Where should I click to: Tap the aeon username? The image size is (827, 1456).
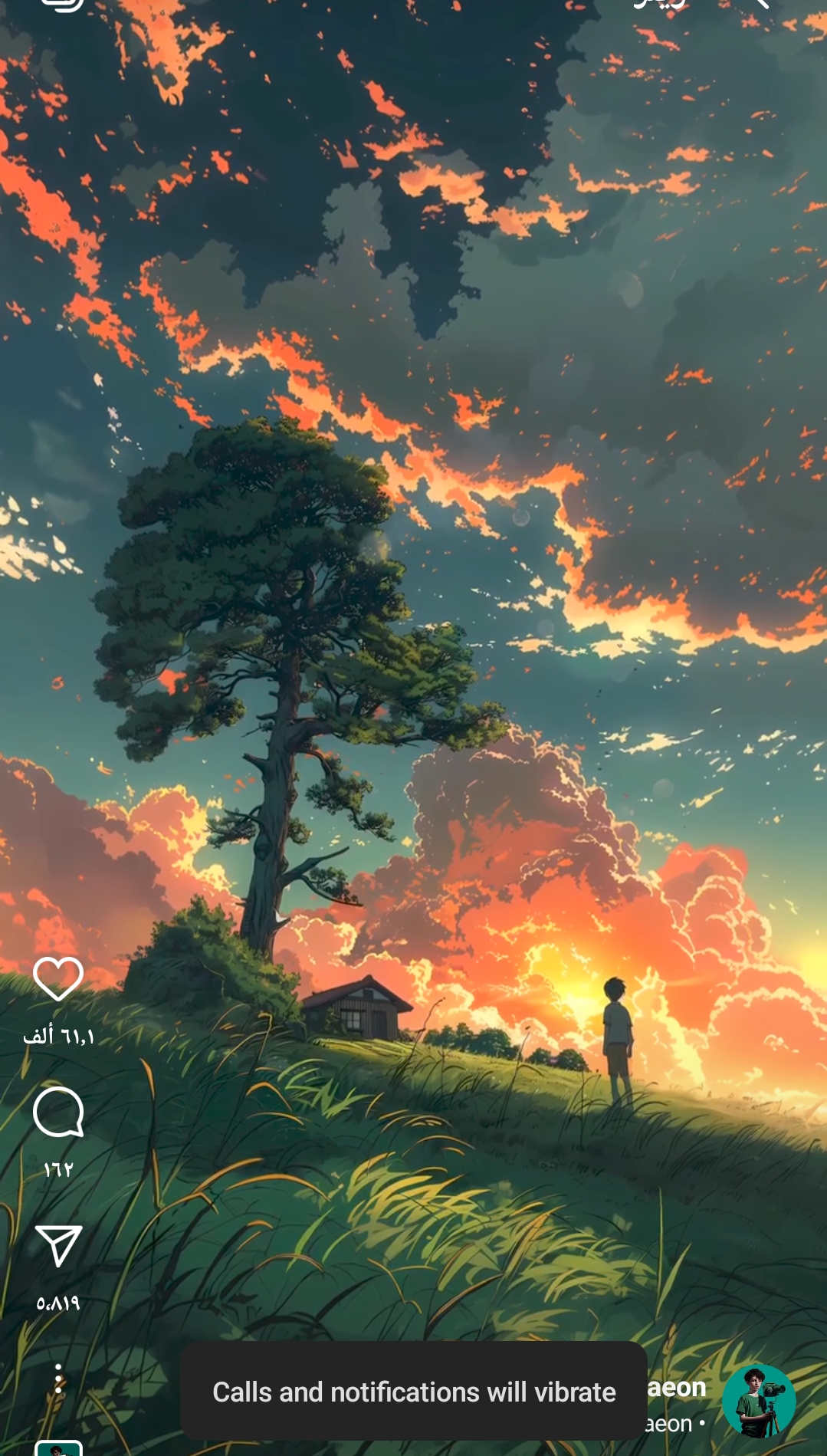677,1387
